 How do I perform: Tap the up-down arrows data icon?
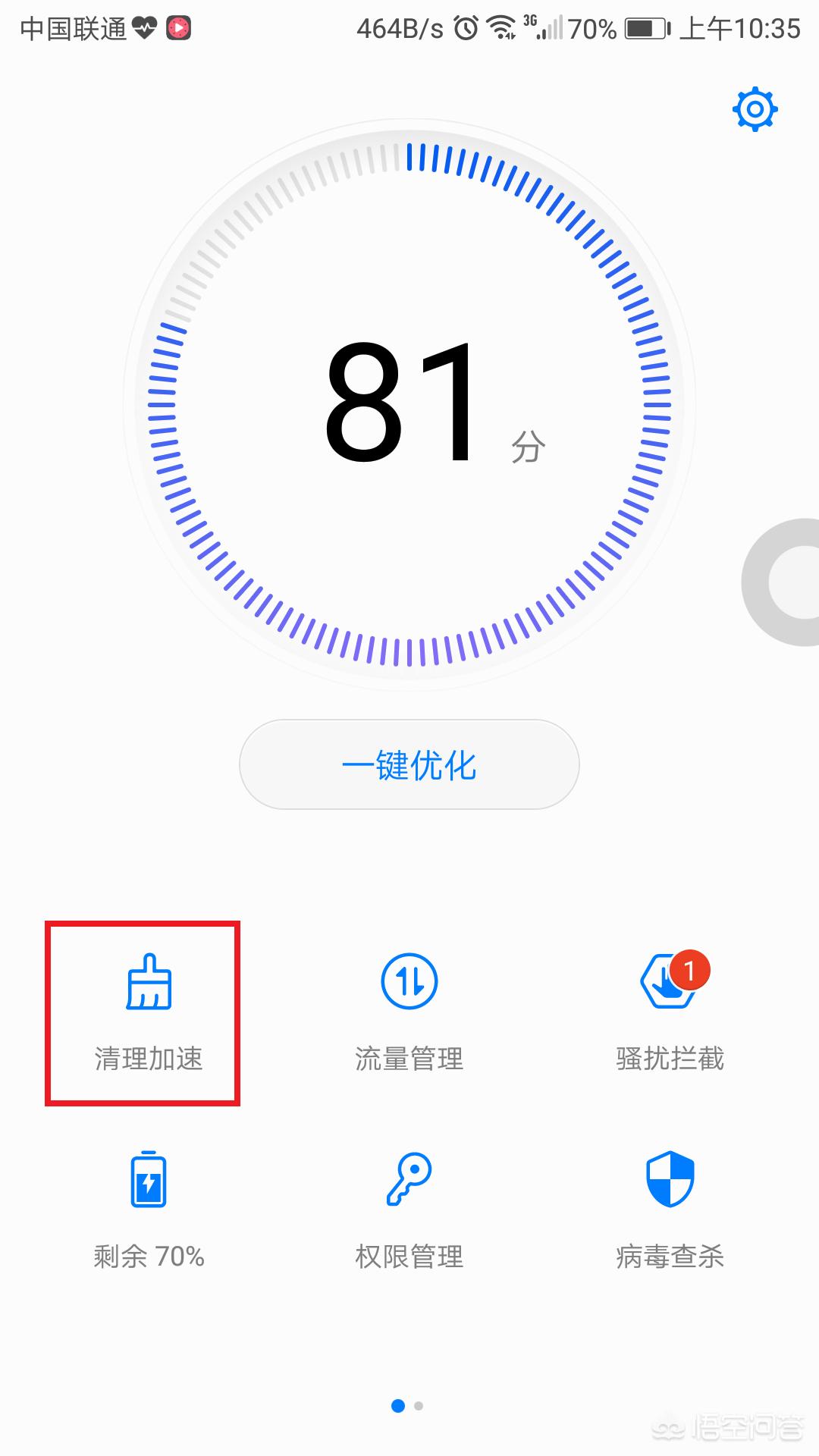coord(409,980)
